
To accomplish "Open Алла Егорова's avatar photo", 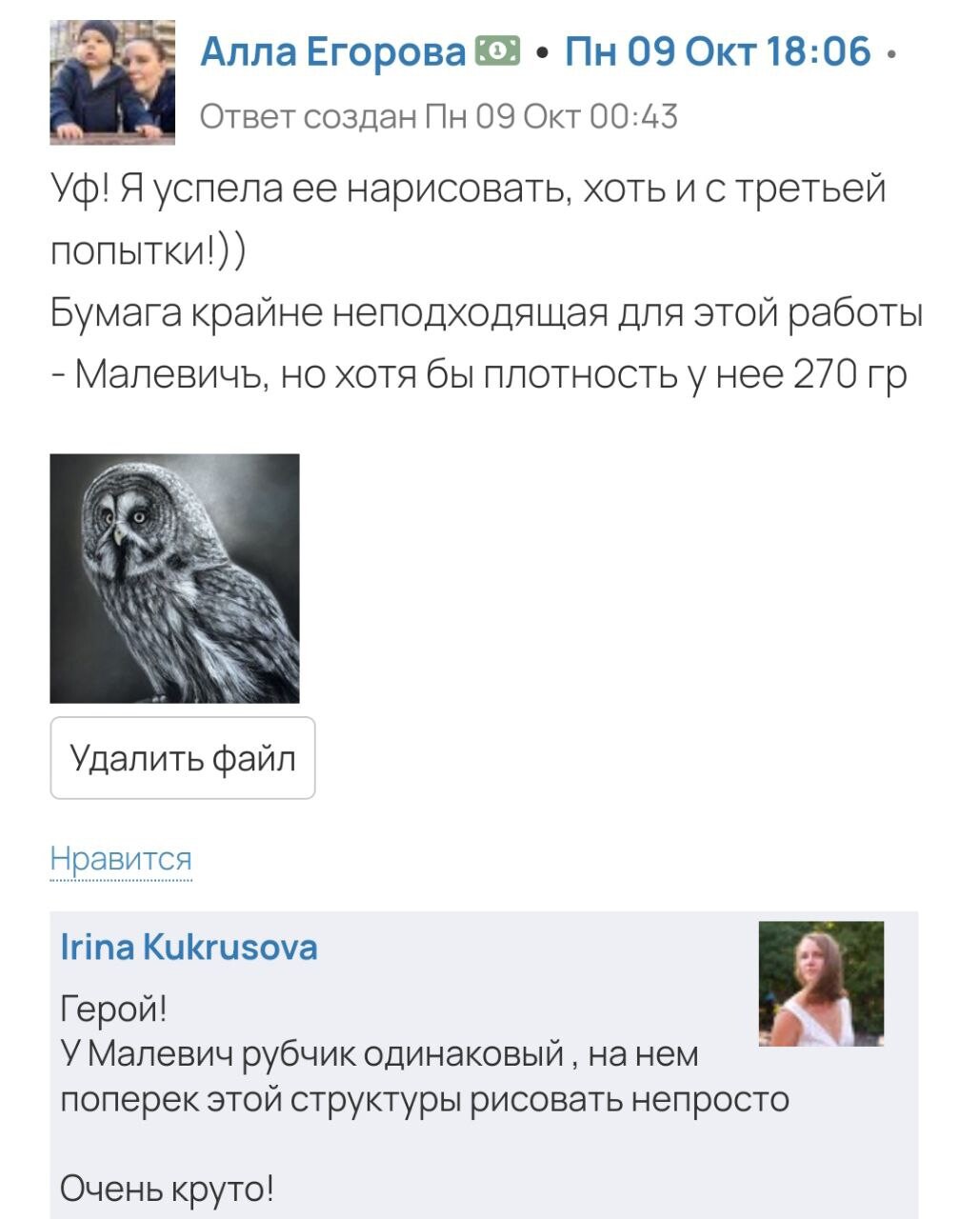I will click(x=112, y=82).
